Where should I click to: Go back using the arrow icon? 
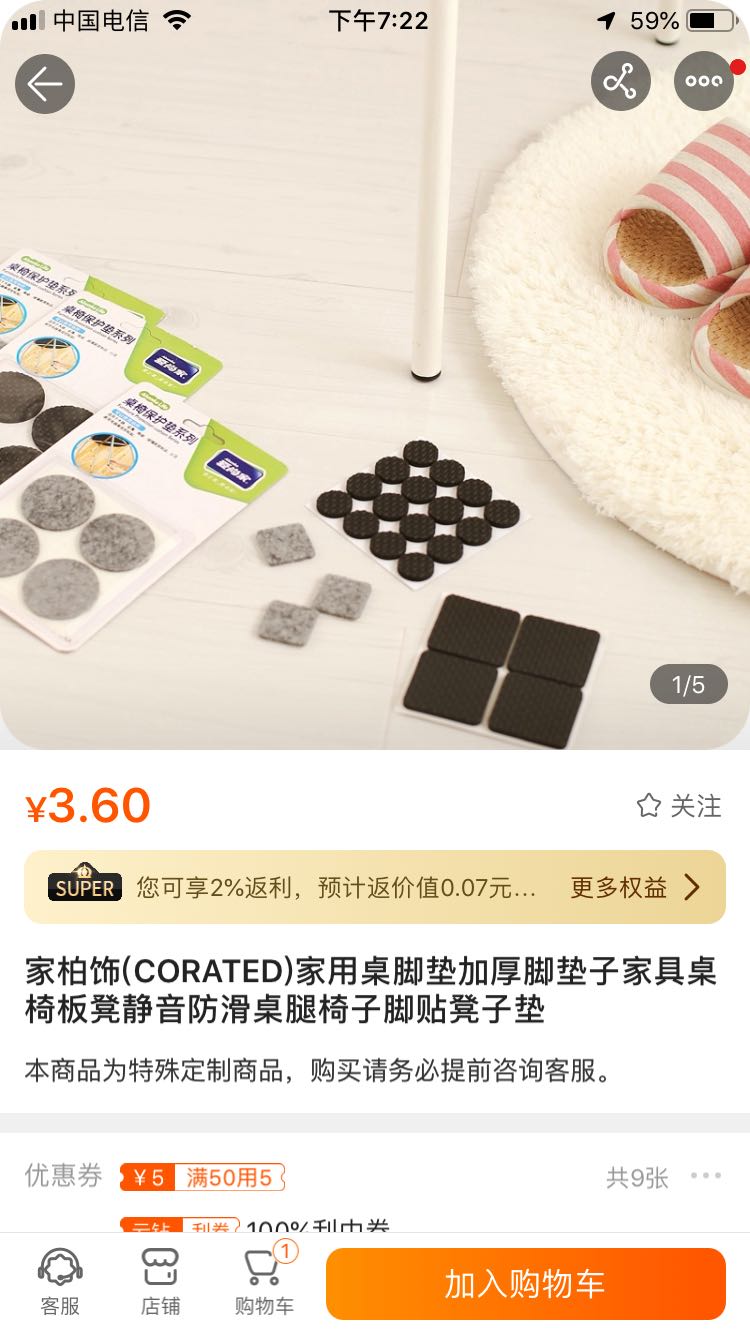[x=45, y=84]
